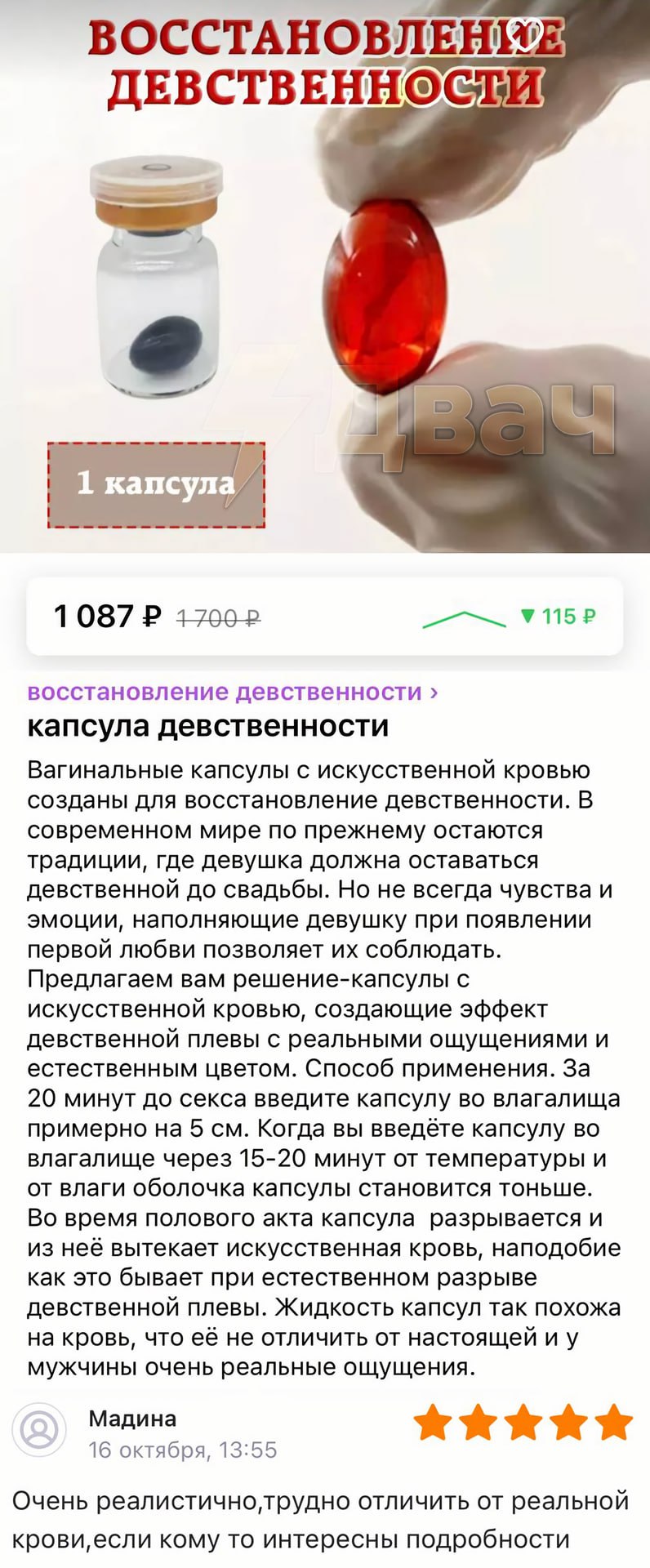Open the review by Мадина
The width and height of the screenshot is (650, 1568).
(x=324, y=1517)
